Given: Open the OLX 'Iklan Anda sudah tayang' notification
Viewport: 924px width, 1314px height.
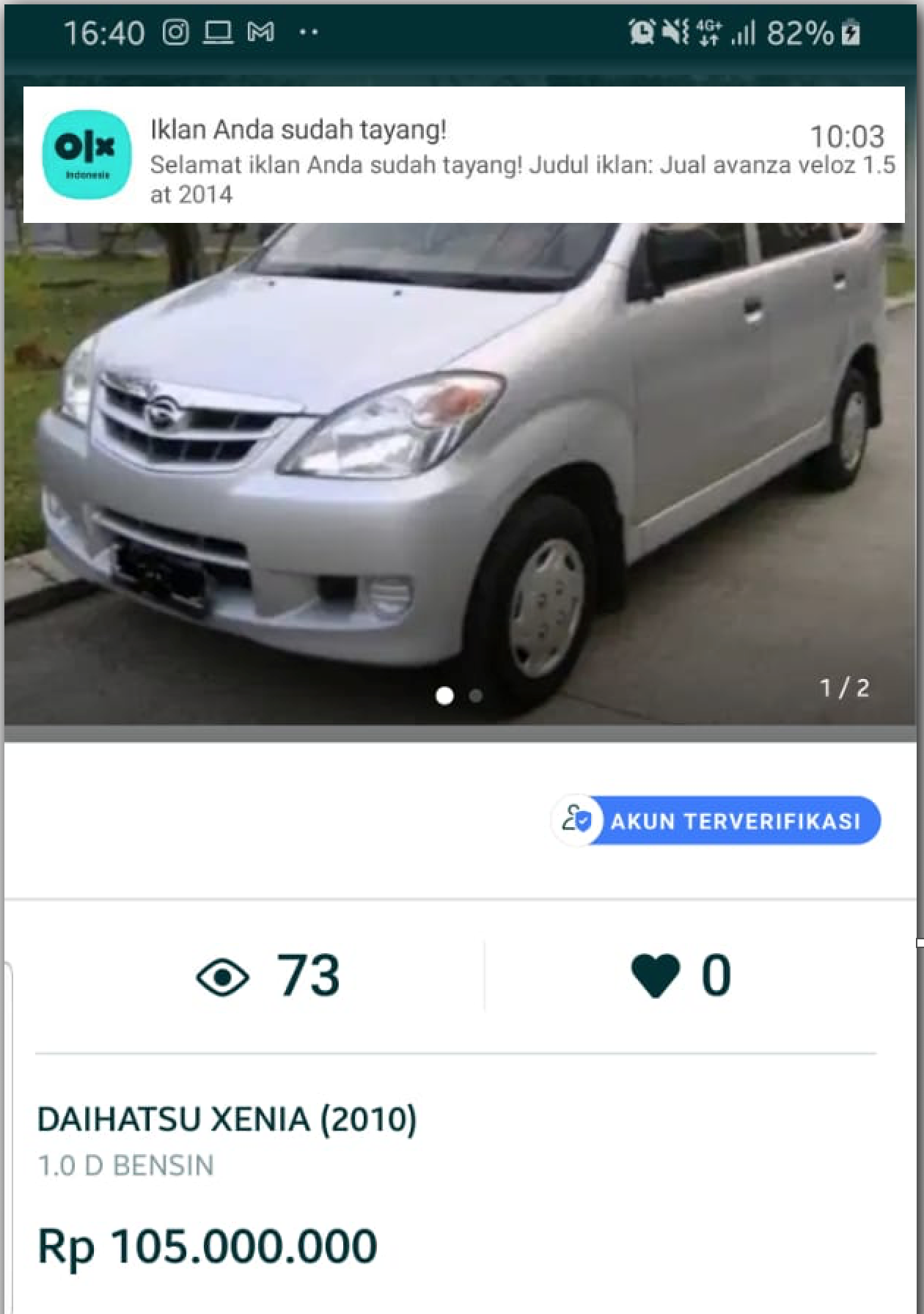Looking at the screenshot, I should click(x=463, y=155).
